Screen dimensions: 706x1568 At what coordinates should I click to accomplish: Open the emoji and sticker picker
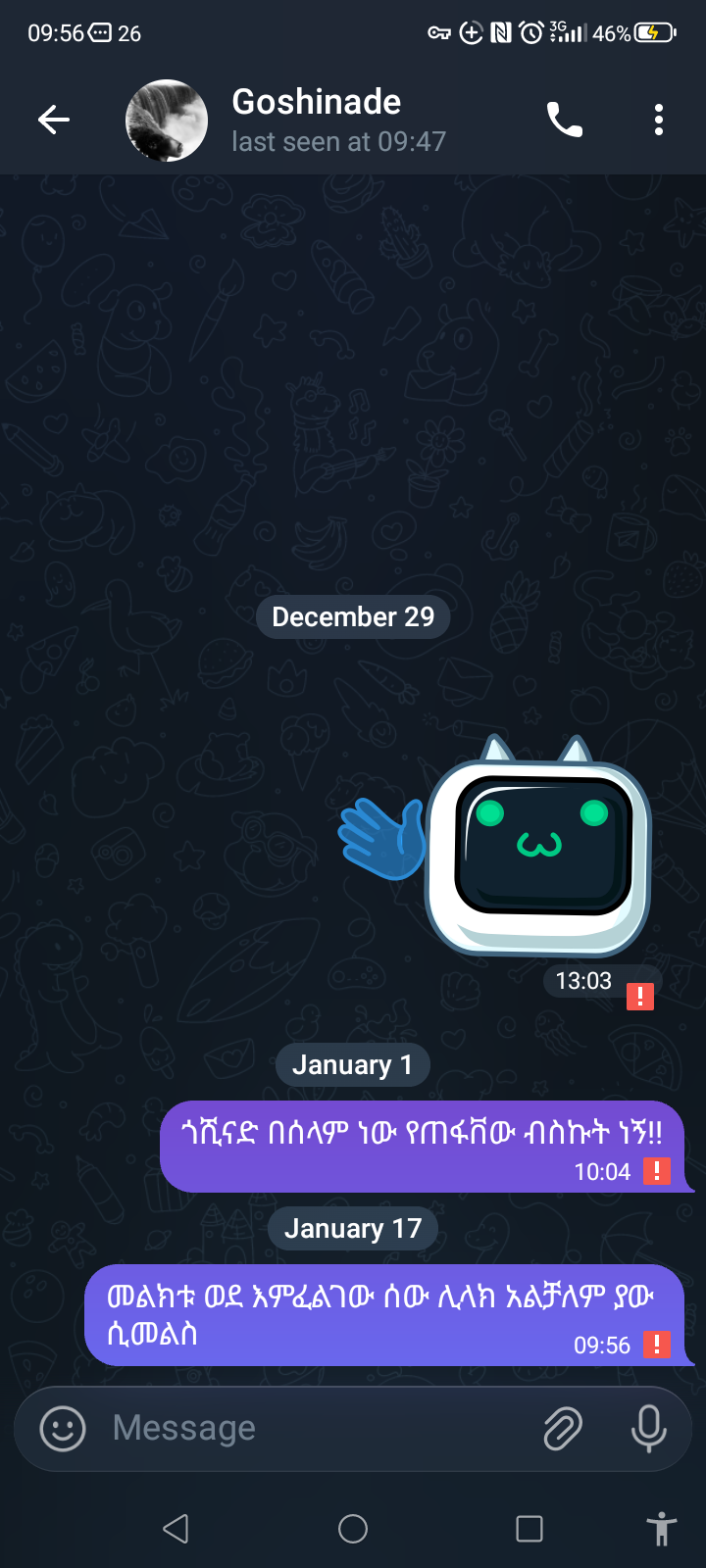pos(63,1429)
